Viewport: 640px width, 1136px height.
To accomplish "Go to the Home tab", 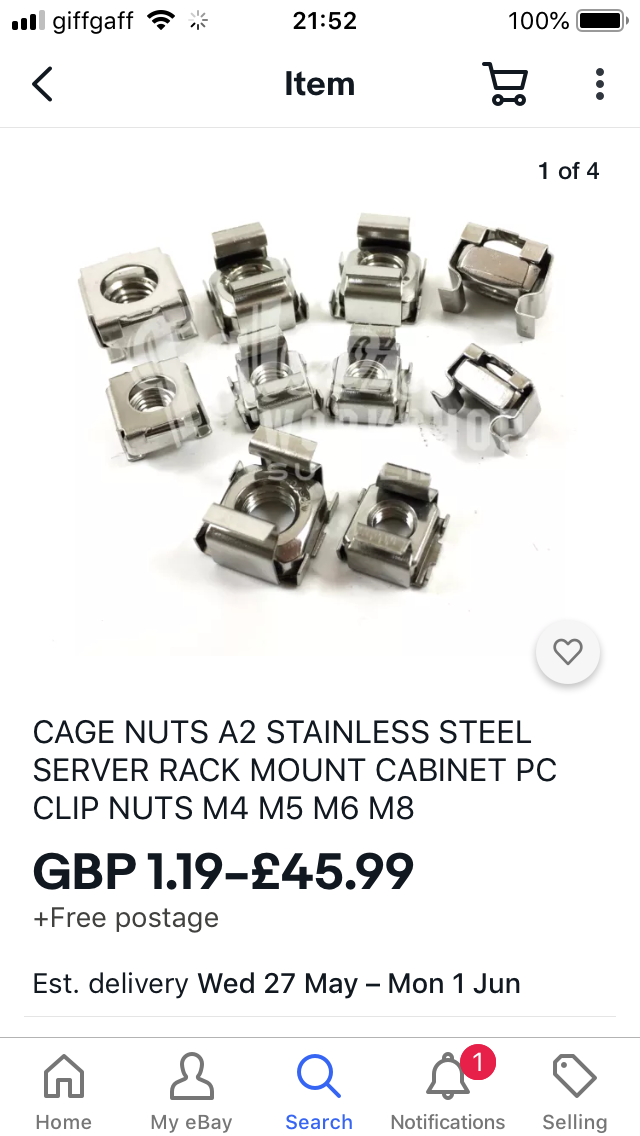I will click(64, 1091).
